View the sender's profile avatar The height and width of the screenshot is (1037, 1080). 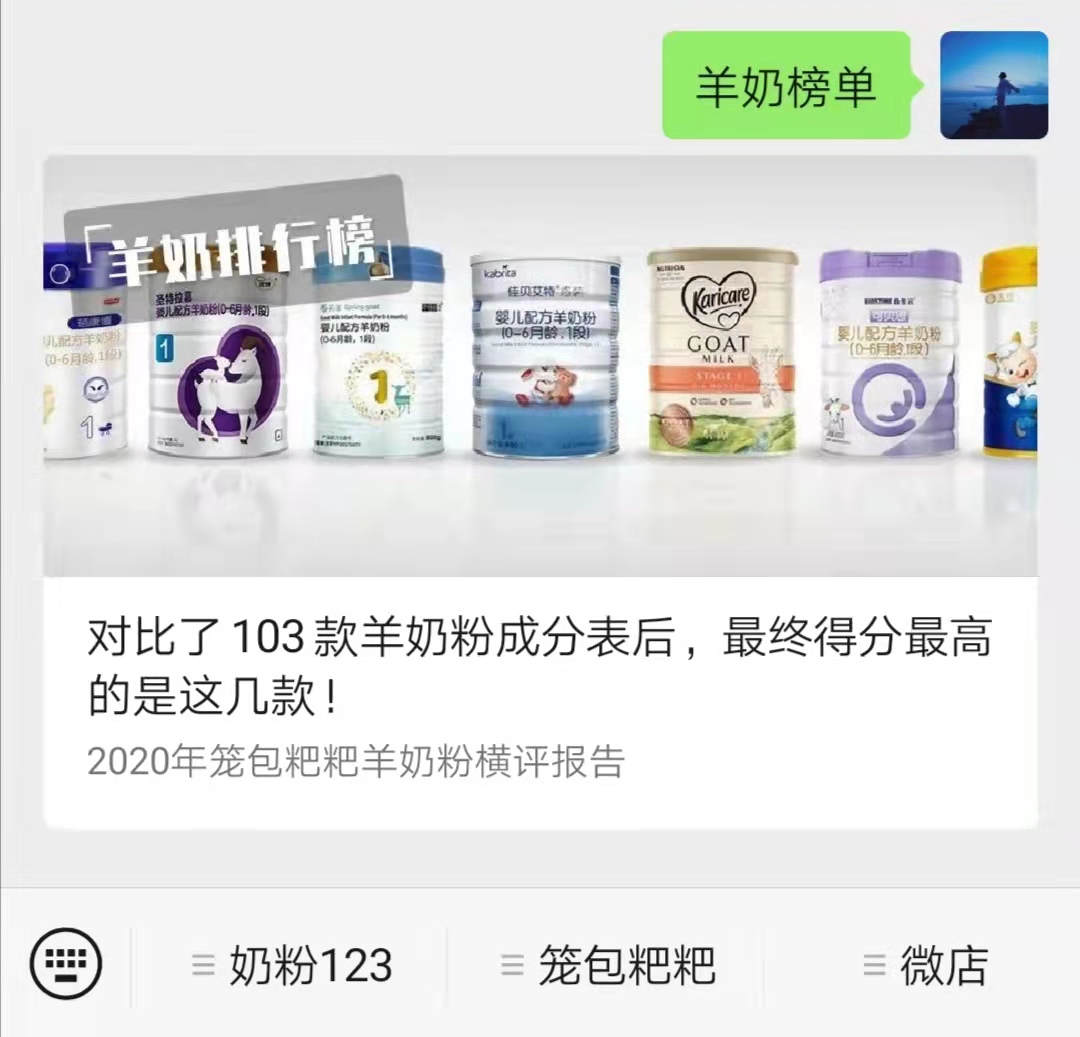[x=993, y=85]
